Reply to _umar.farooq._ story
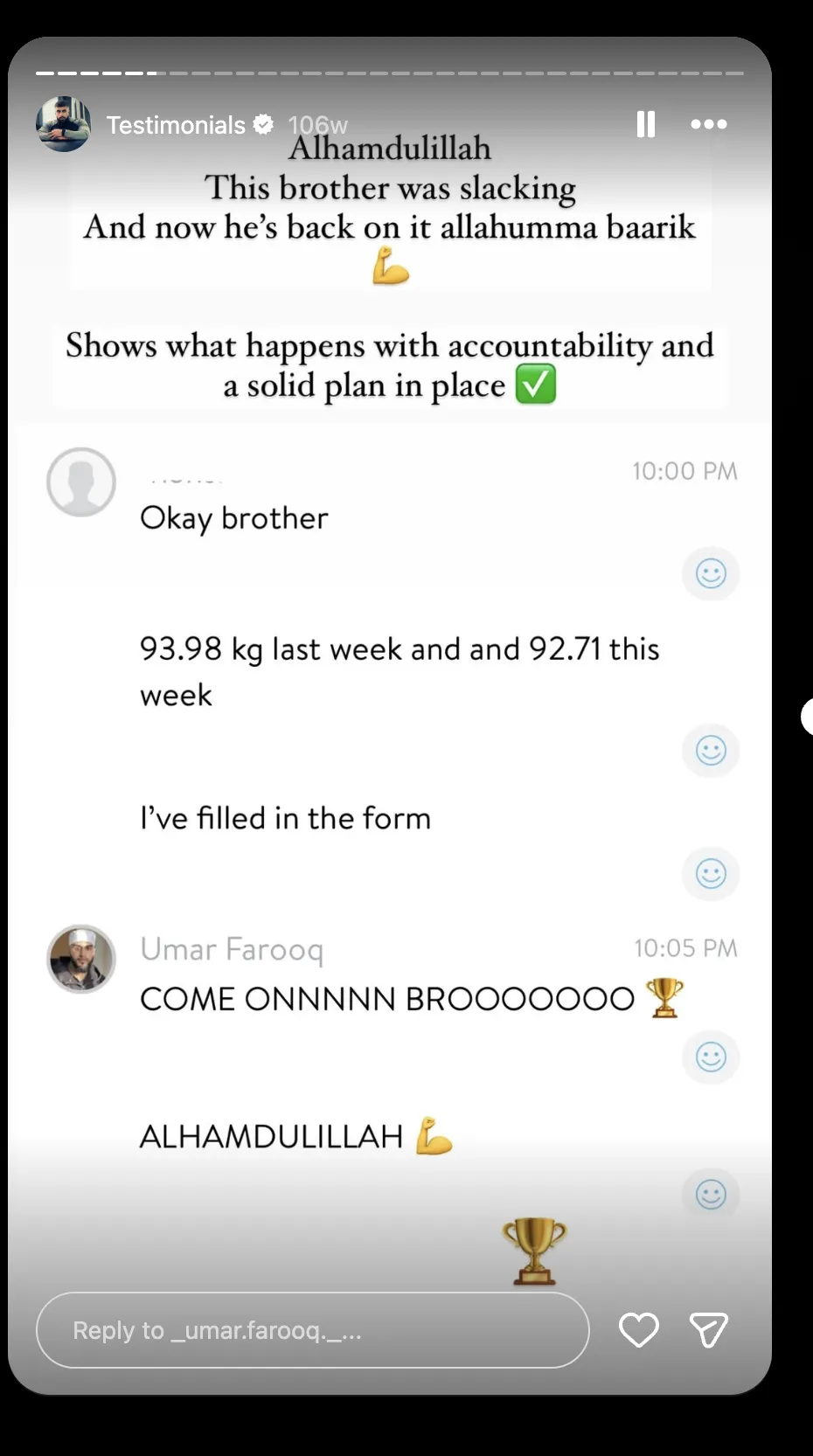 click(x=312, y=1330)
